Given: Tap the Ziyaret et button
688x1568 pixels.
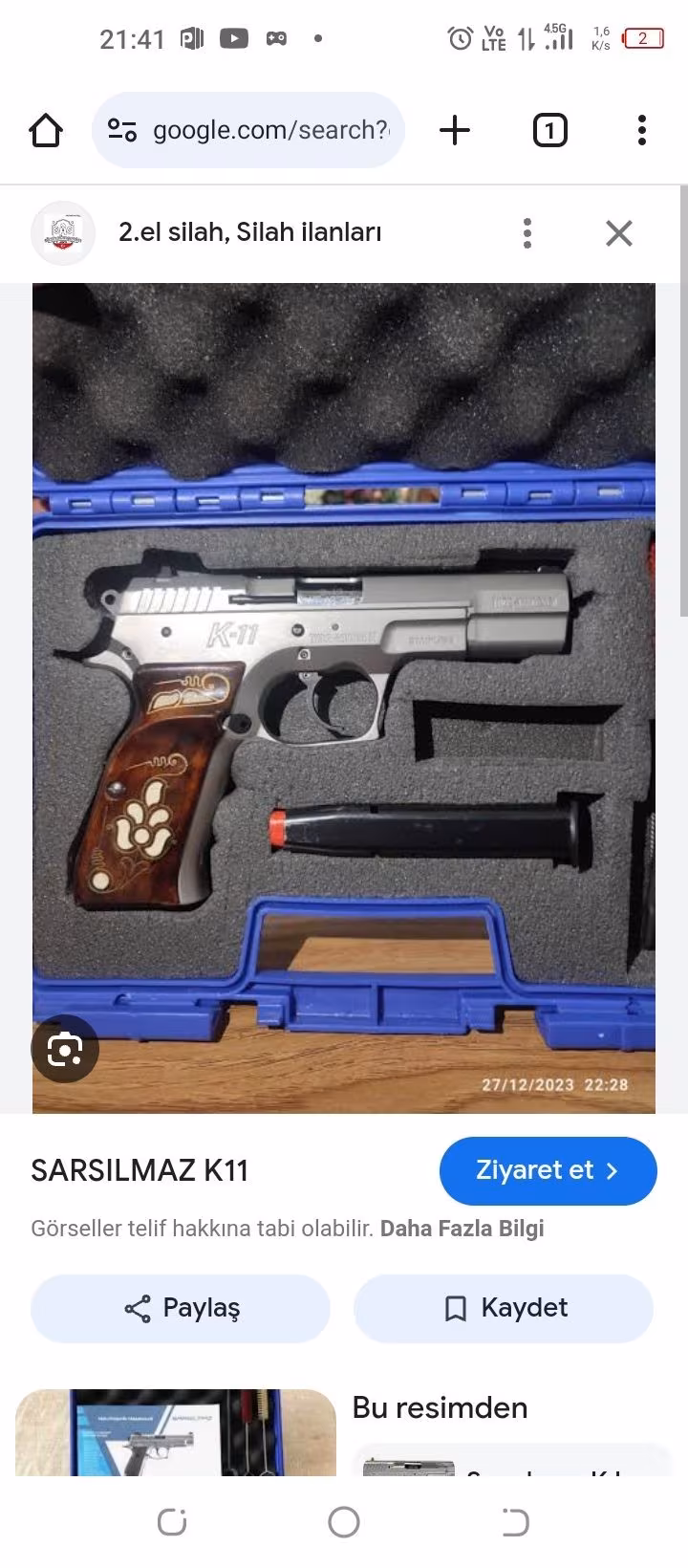Looking at the screenshot, I should click(x=548, y=1170).
